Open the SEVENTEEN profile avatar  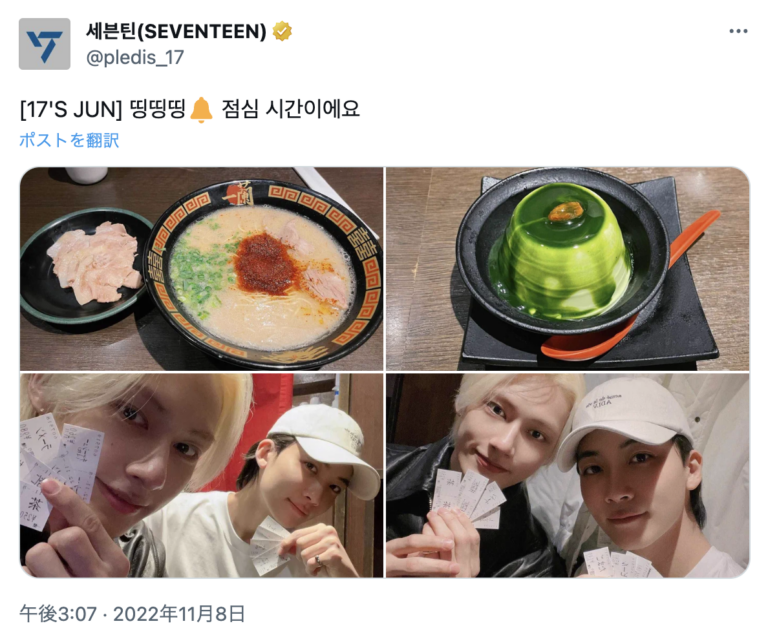point(44,44)
